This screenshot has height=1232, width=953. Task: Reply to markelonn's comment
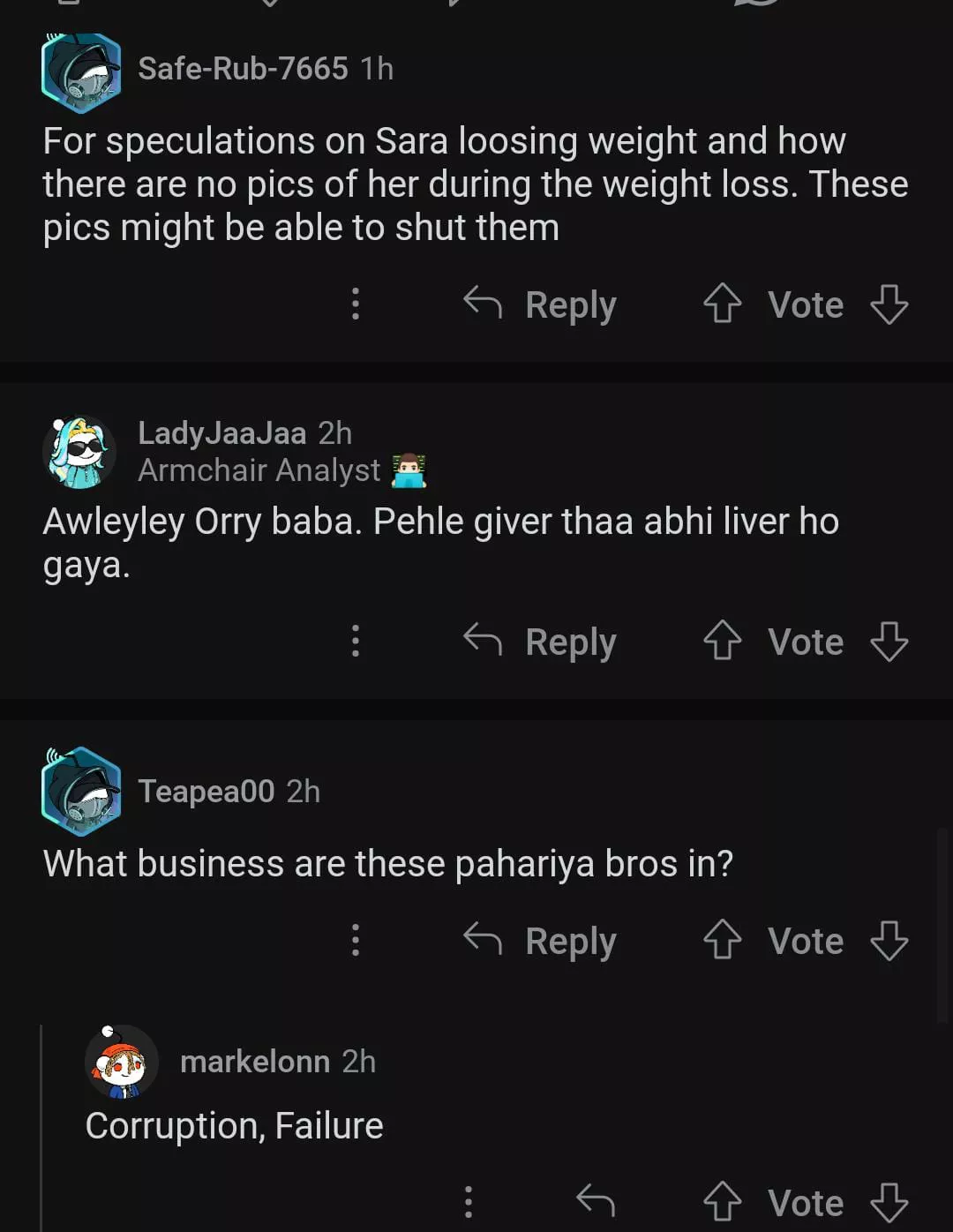596,1201
